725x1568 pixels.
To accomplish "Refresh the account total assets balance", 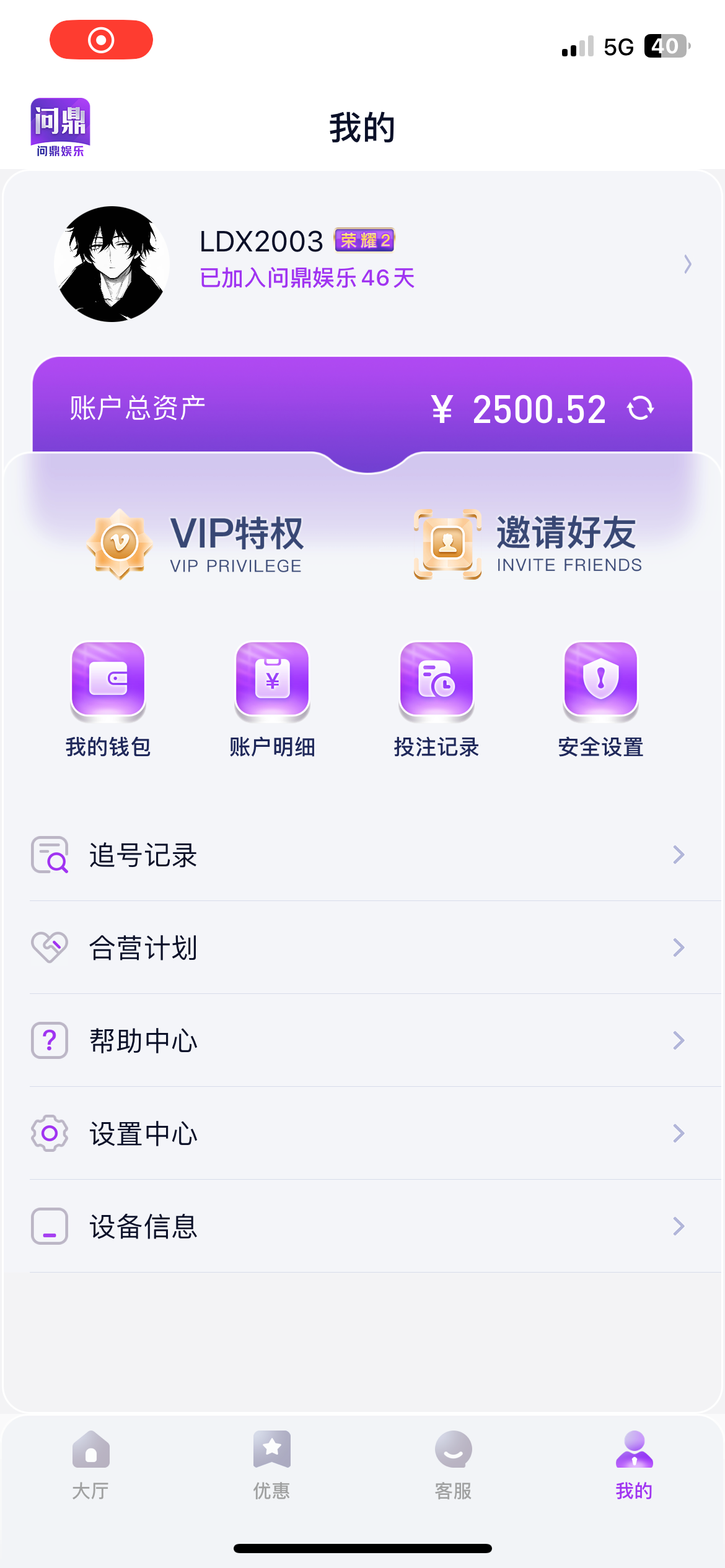I will tap(640, 409).
